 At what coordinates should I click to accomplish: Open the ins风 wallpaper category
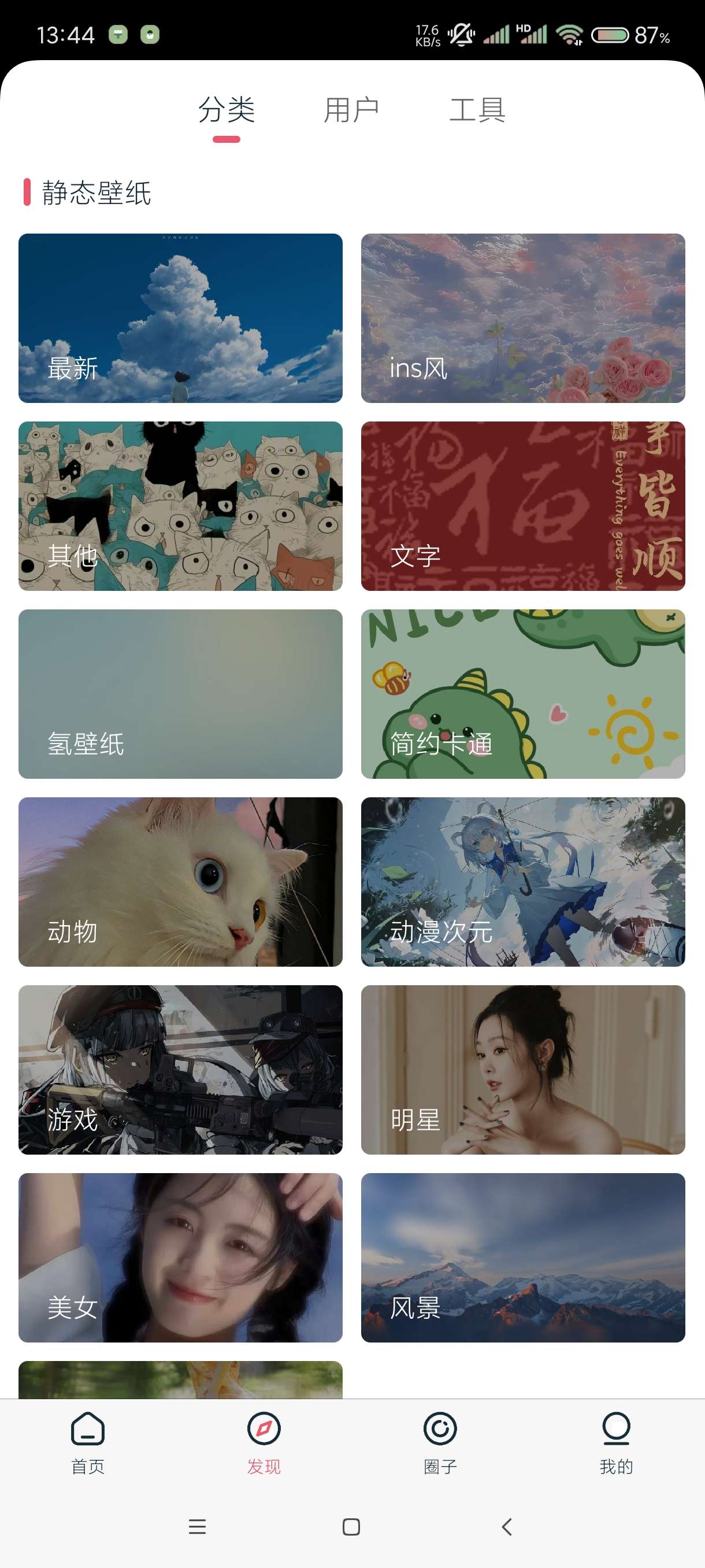tap(522, 318)
